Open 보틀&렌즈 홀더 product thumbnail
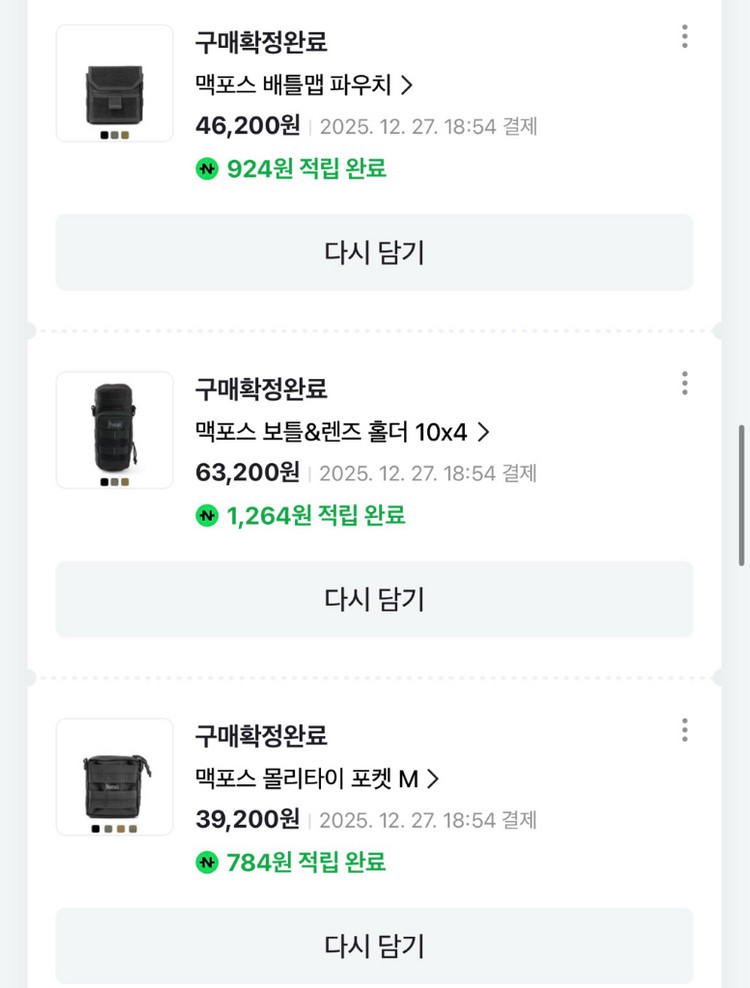750x988 pixels. coord(113,429)
